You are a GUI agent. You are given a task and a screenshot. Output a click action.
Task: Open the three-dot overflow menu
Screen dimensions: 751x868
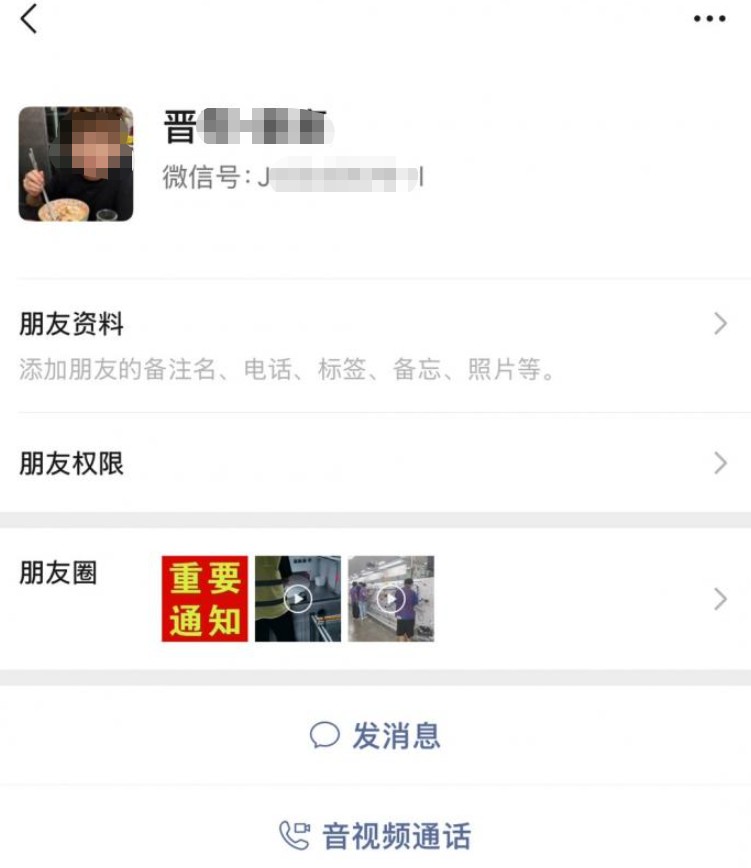pos(709,19)
